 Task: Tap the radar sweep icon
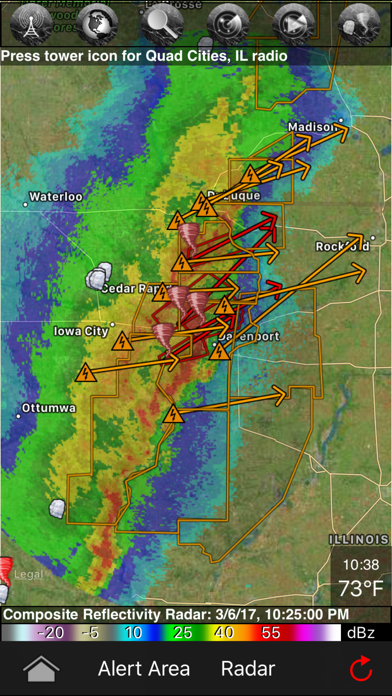click(x=228, y=23)
